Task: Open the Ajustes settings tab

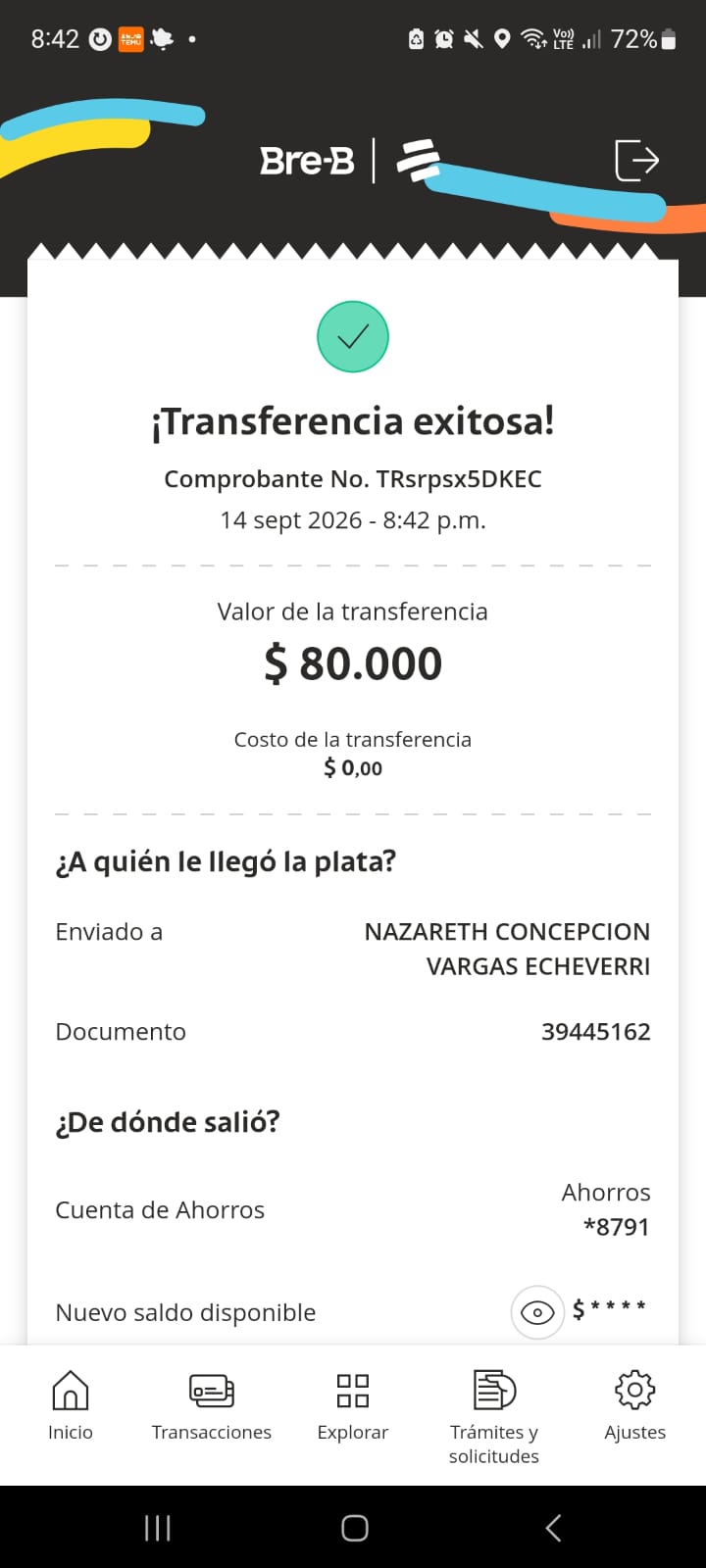Action: click(x=635, y=1405)
